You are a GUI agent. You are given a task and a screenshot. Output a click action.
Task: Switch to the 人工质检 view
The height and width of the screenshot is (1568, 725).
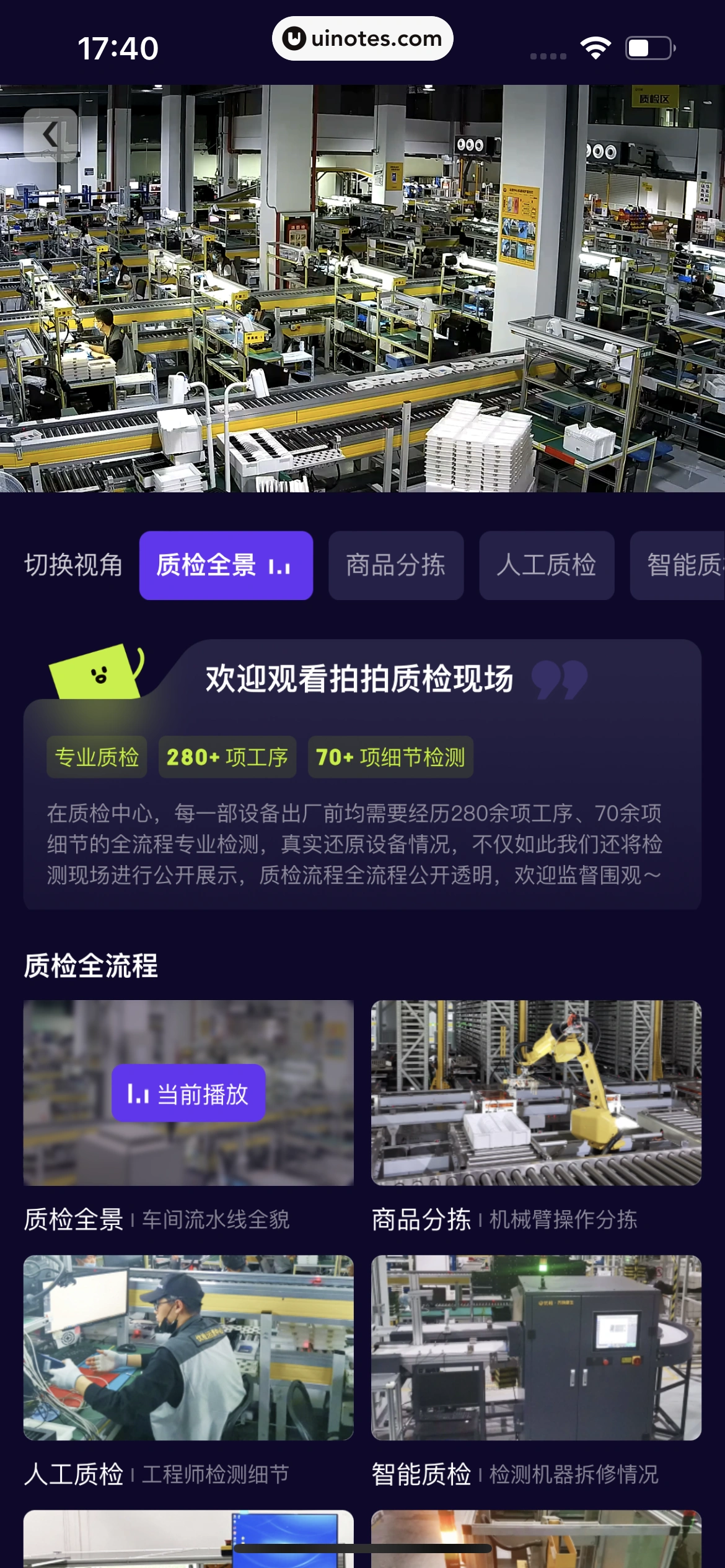click(x=548, y=565)
